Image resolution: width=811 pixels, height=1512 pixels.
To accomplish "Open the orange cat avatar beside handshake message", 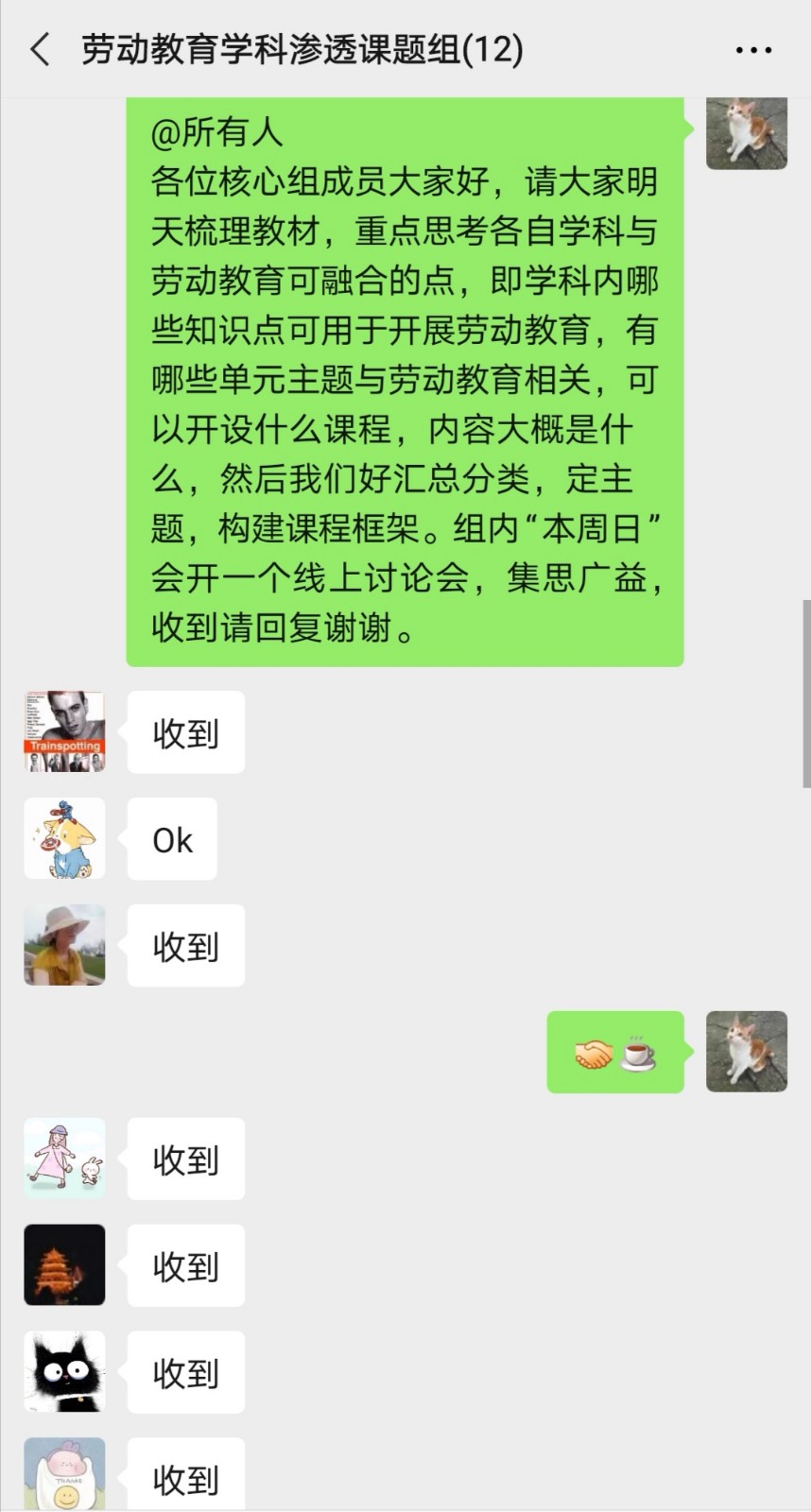I will [746, 1052].
